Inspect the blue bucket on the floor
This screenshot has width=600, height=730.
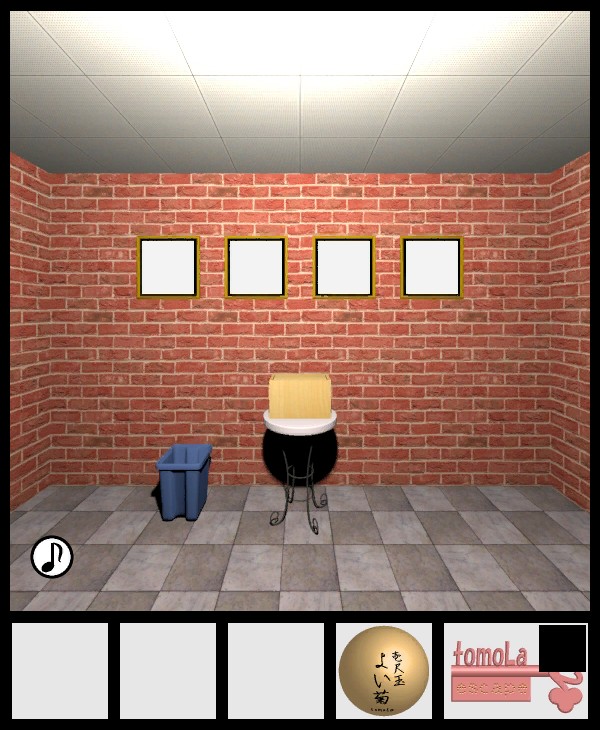coord(185,481)
